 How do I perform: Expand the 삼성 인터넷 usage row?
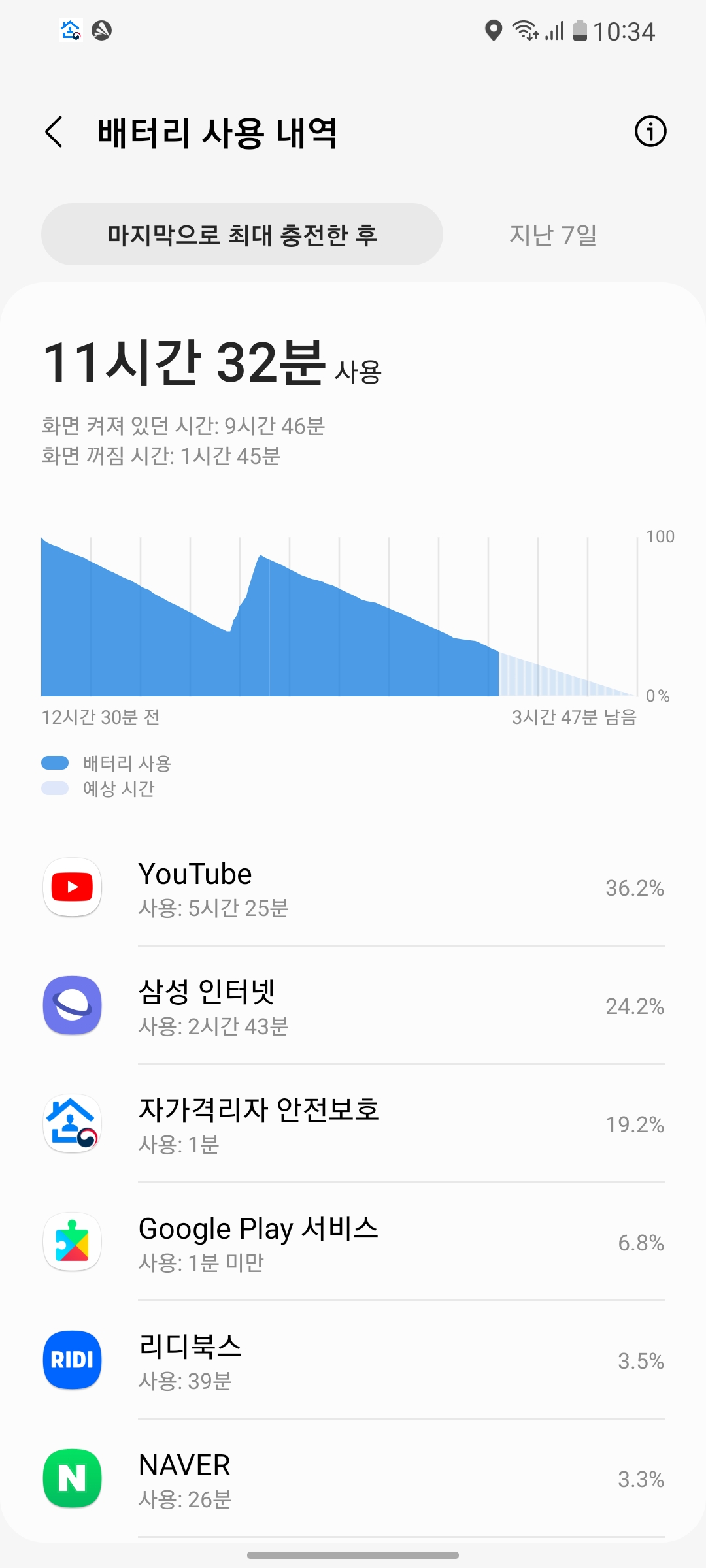353,1006
